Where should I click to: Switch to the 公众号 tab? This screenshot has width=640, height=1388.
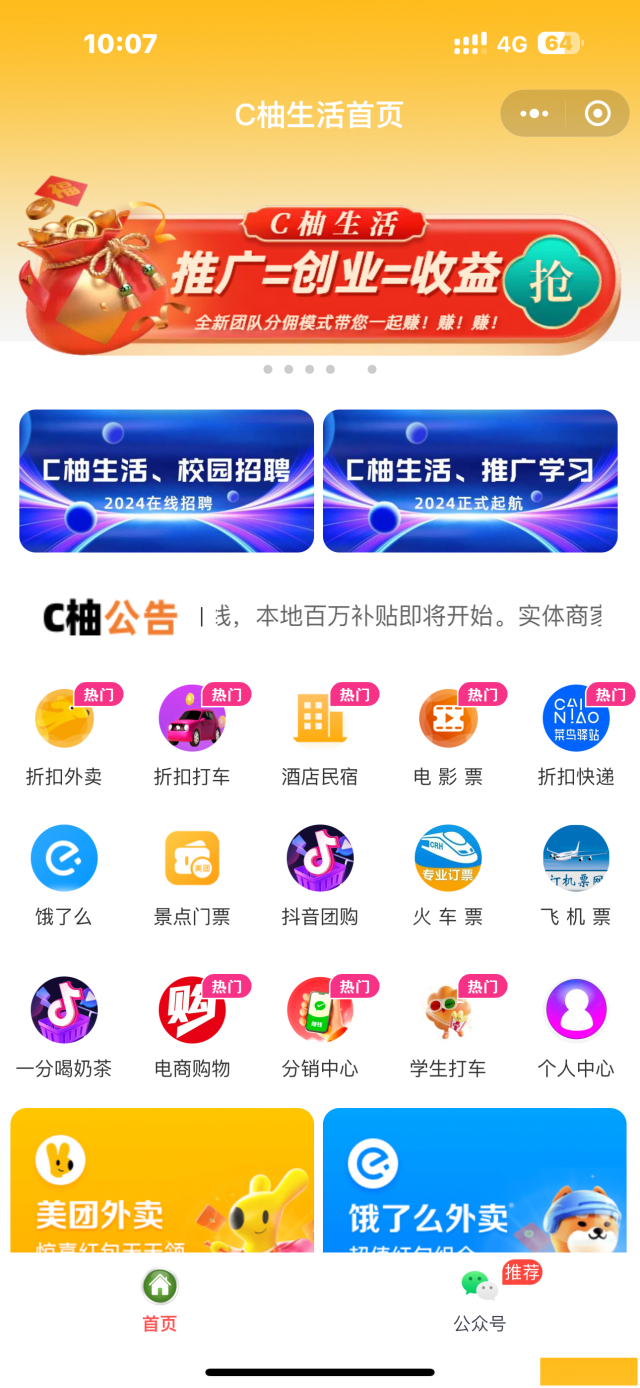[x=480, y=1300]
